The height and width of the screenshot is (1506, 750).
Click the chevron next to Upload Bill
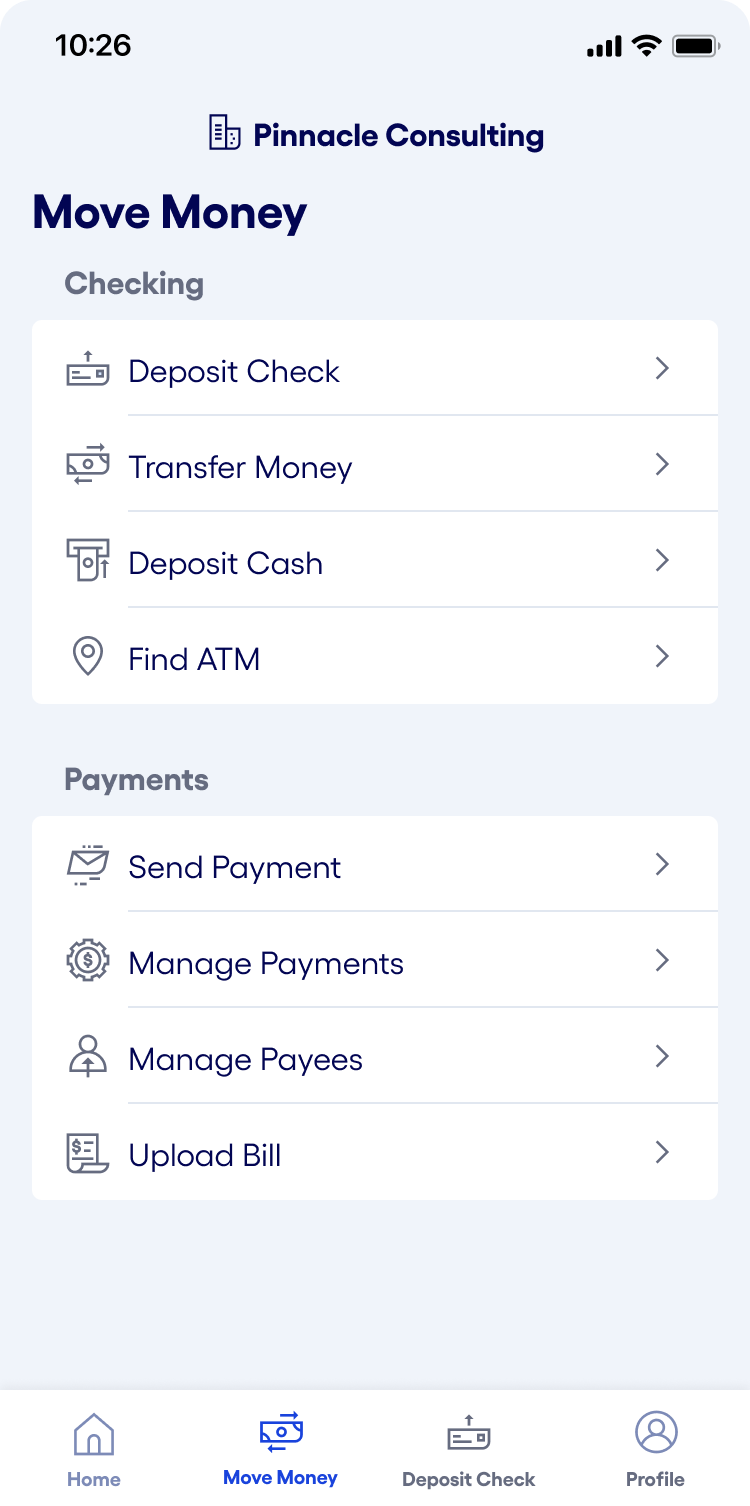coord(662,1152)
